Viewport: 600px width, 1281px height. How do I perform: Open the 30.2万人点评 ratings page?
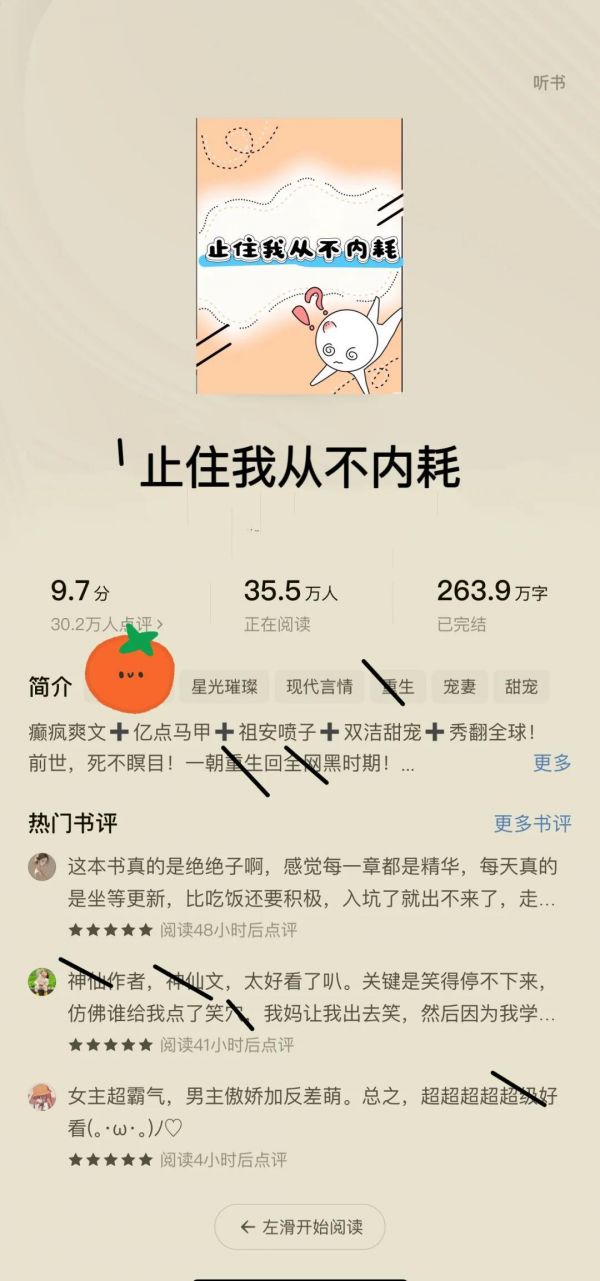click(x=107, y=624)
